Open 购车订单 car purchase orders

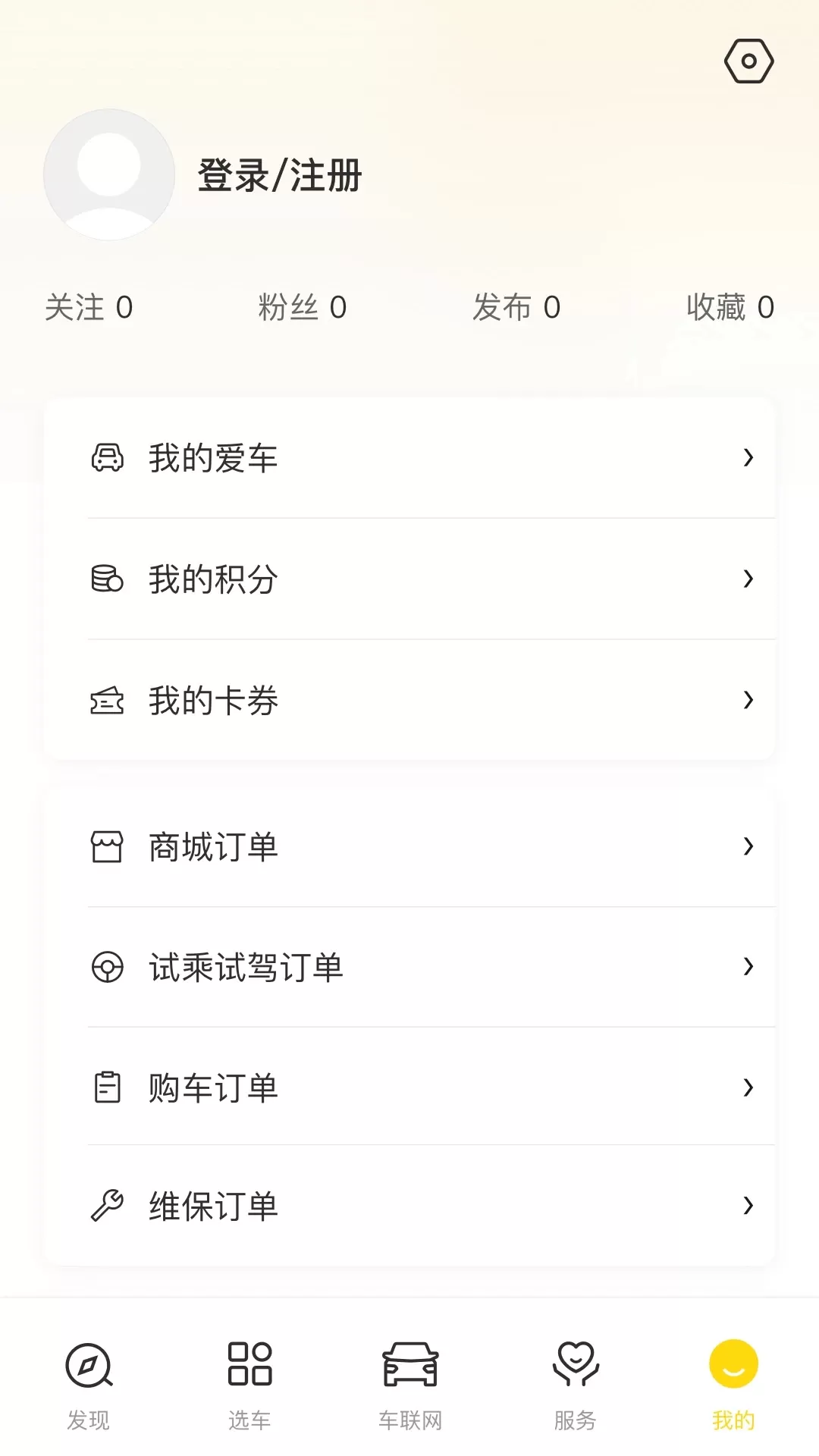pyautogui.click(x=409, y=1087)
